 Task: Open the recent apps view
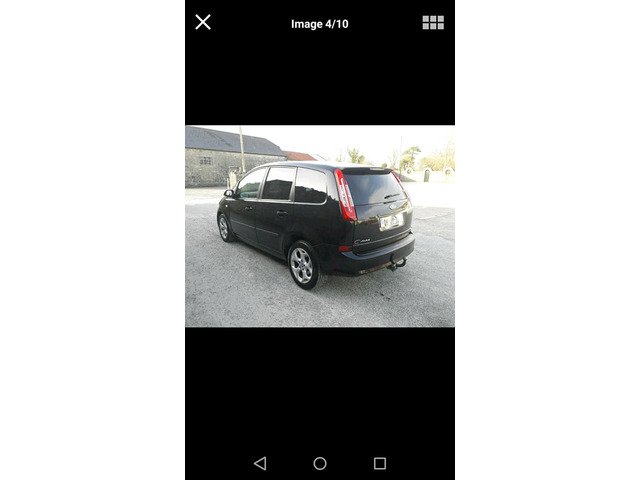click(x=380, y=463)
